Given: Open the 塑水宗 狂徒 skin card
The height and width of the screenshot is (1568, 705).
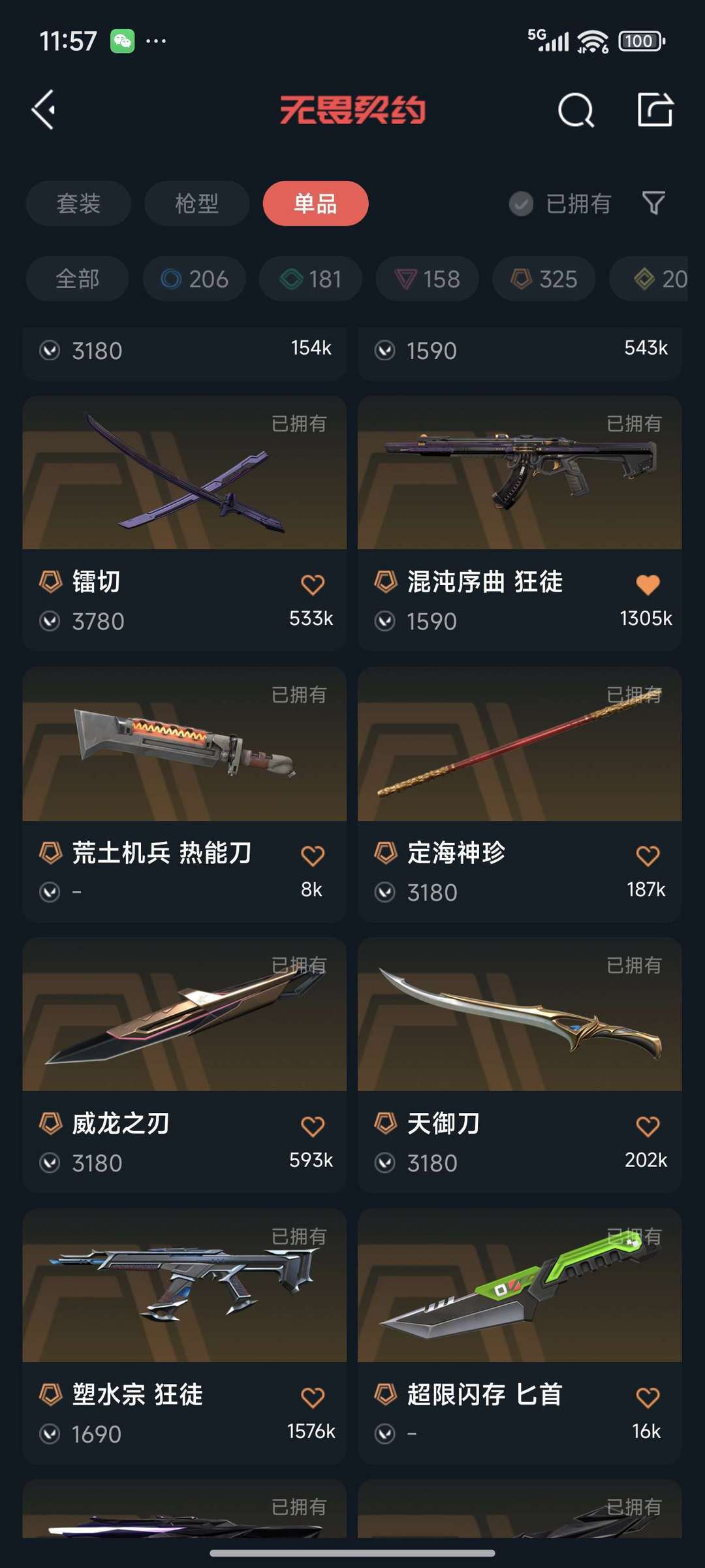Looking at the screenshot, I should pyautogui.click(x=185, y=1336).
